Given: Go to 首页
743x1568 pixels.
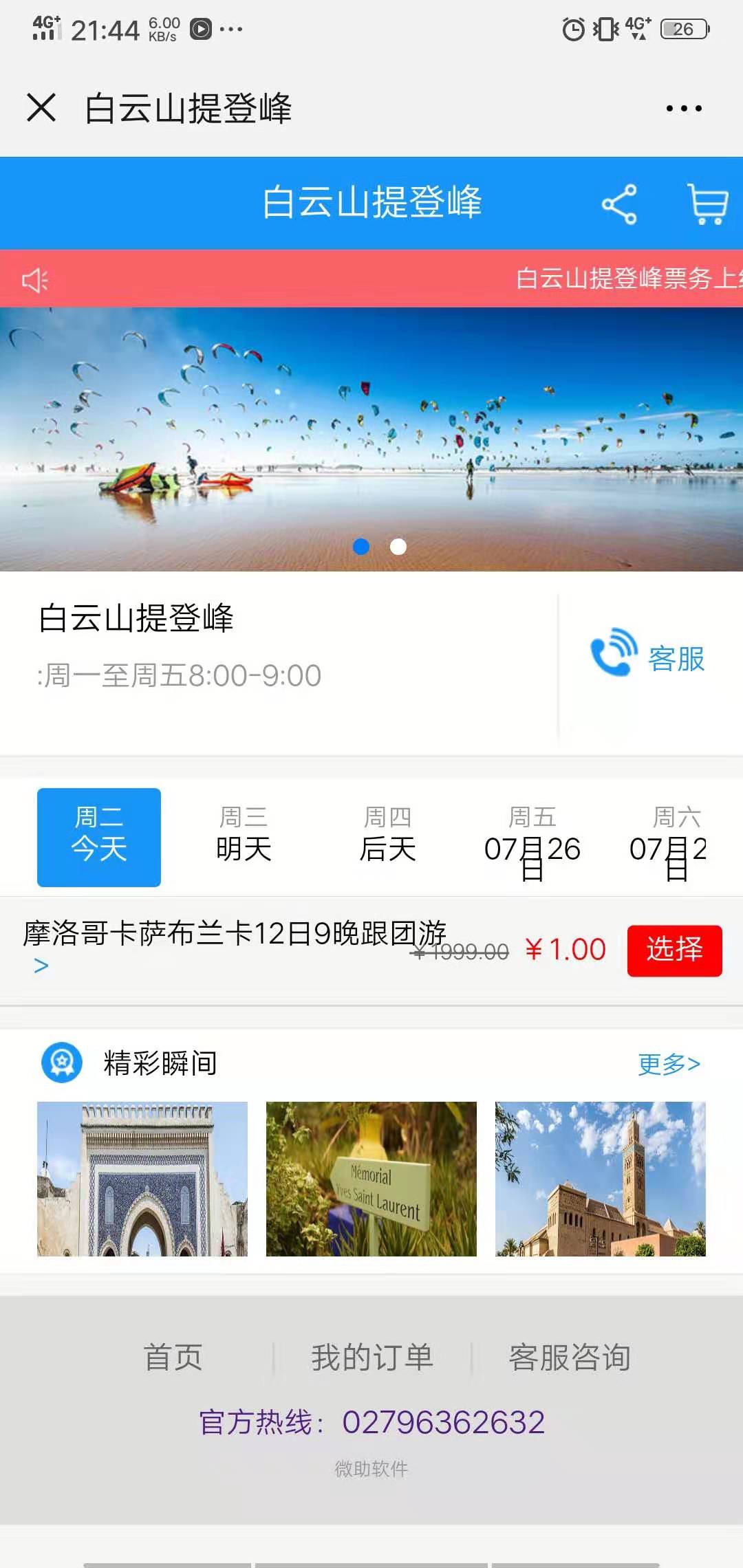Looking at the screenshot, I should (173, 1358).
